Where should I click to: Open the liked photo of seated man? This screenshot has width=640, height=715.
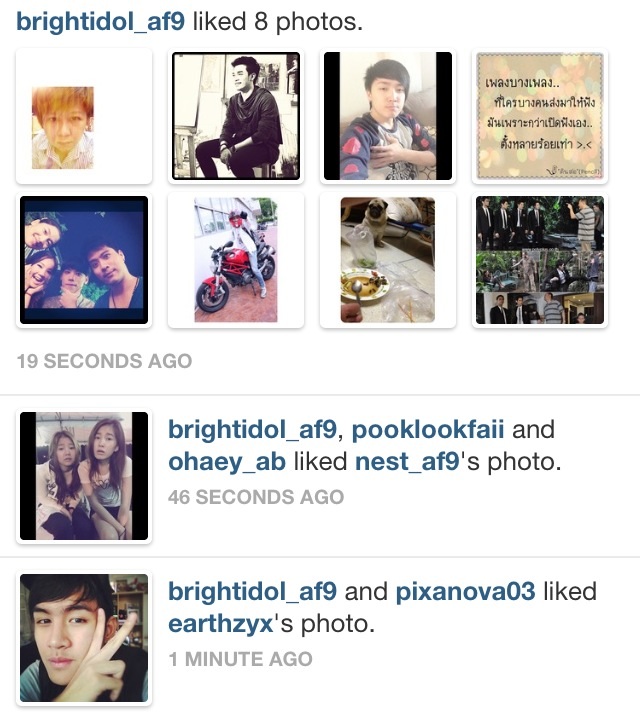[236, 117]
